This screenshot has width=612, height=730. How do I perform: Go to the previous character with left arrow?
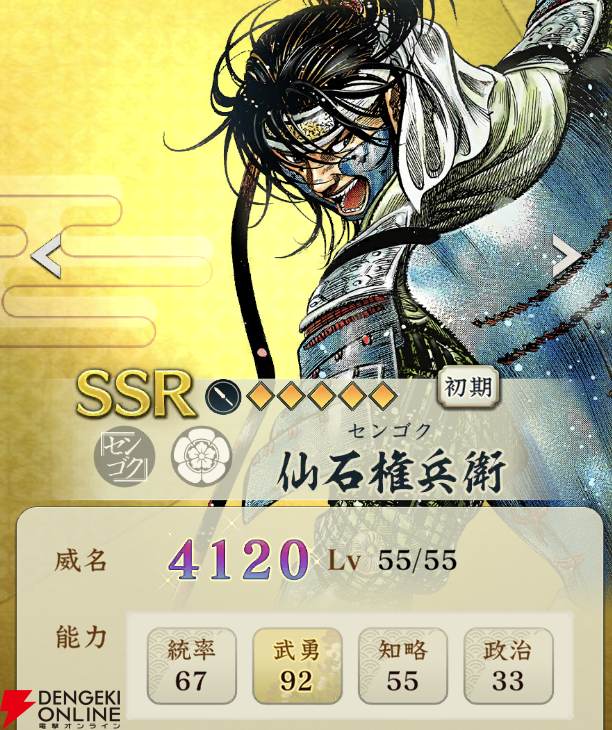[45, 257]
